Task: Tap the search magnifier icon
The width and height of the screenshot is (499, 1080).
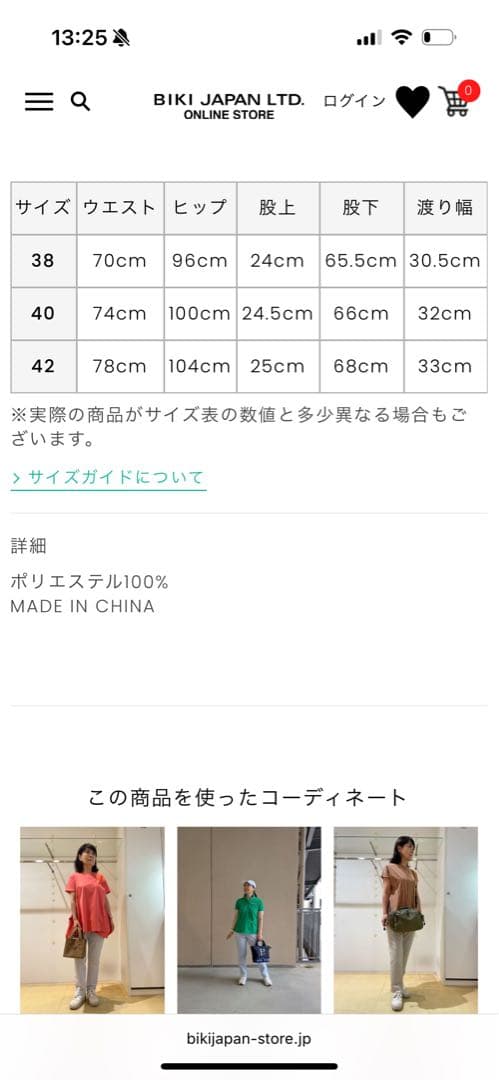Action: (x=81, y=102)
